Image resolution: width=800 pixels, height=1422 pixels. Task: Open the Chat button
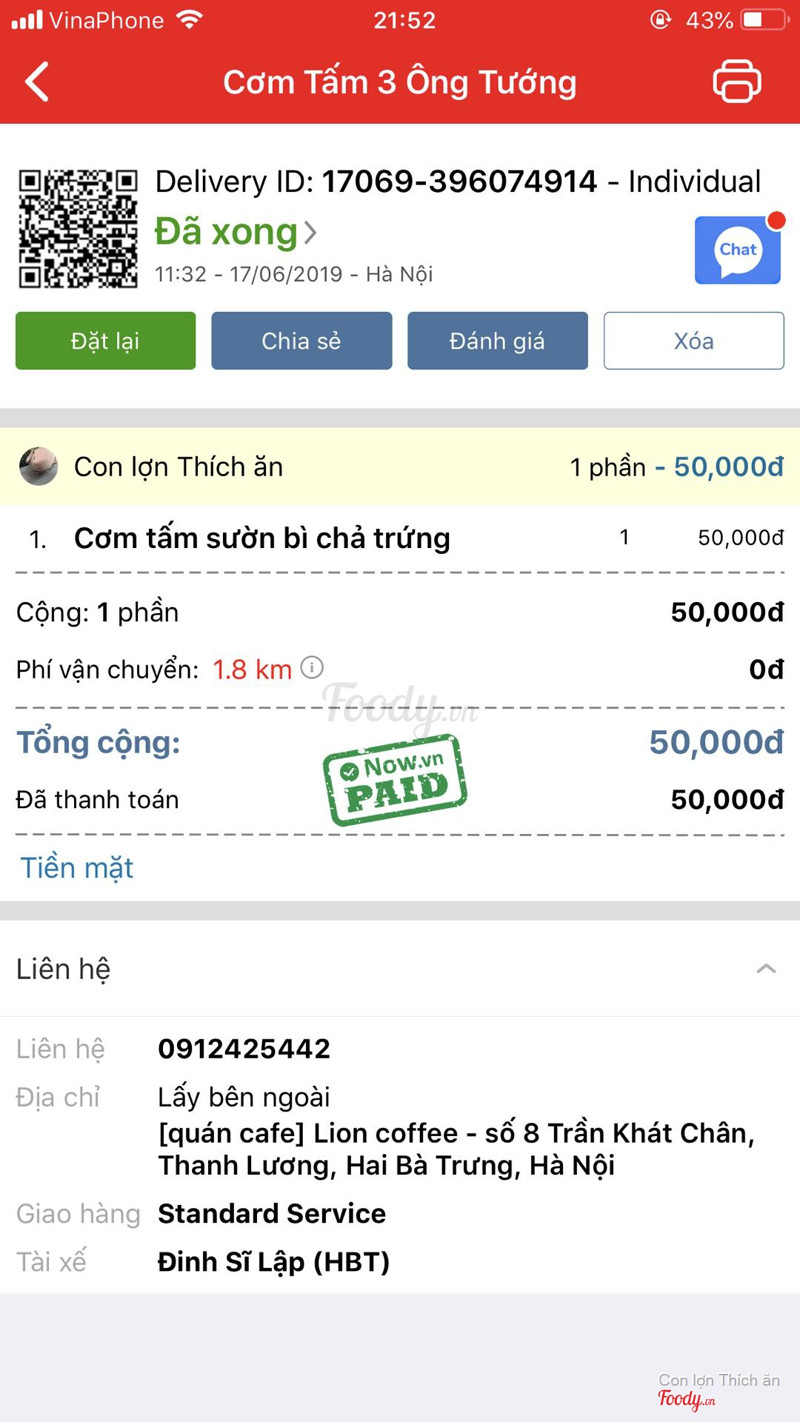pyautogui.click(x=738, y=250)
